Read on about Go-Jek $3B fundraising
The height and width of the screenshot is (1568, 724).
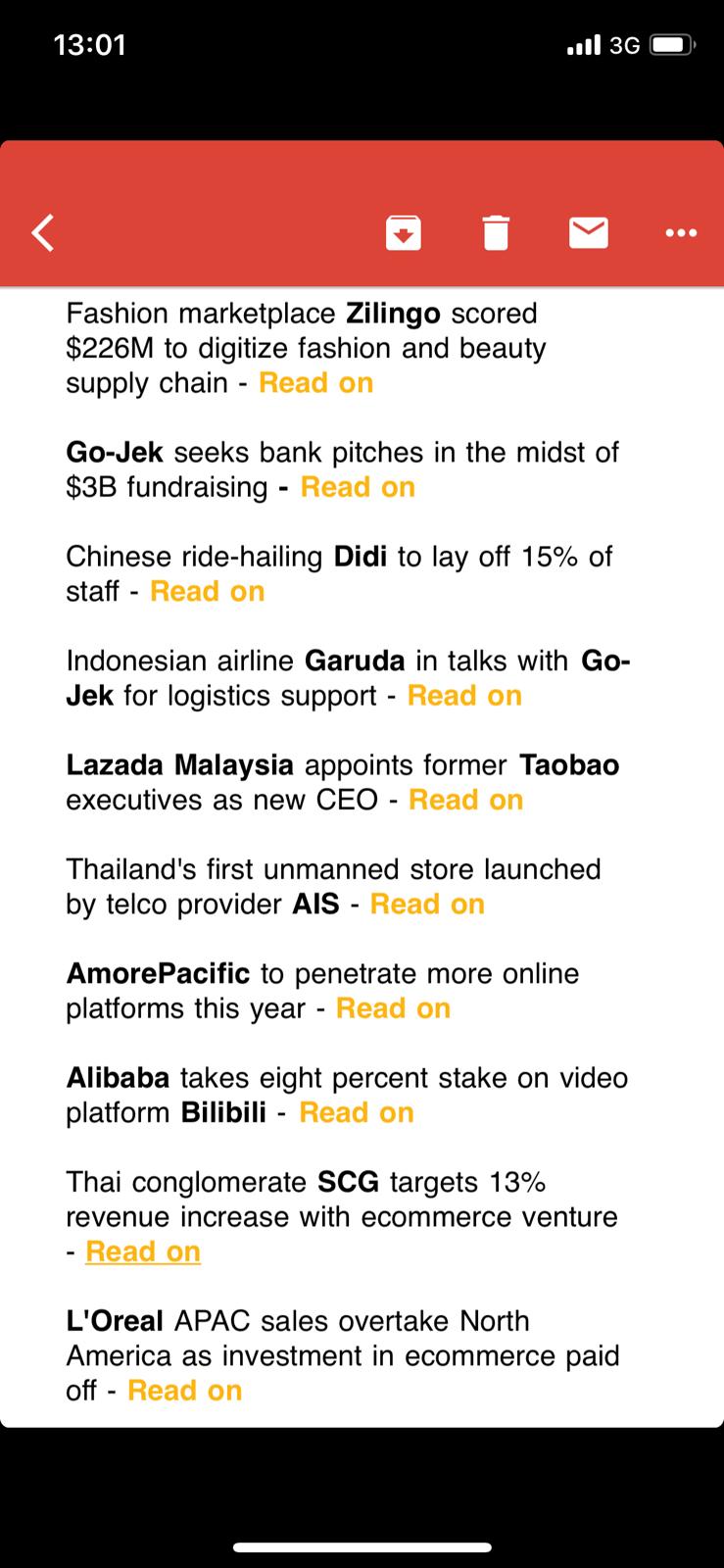(358, 487)
